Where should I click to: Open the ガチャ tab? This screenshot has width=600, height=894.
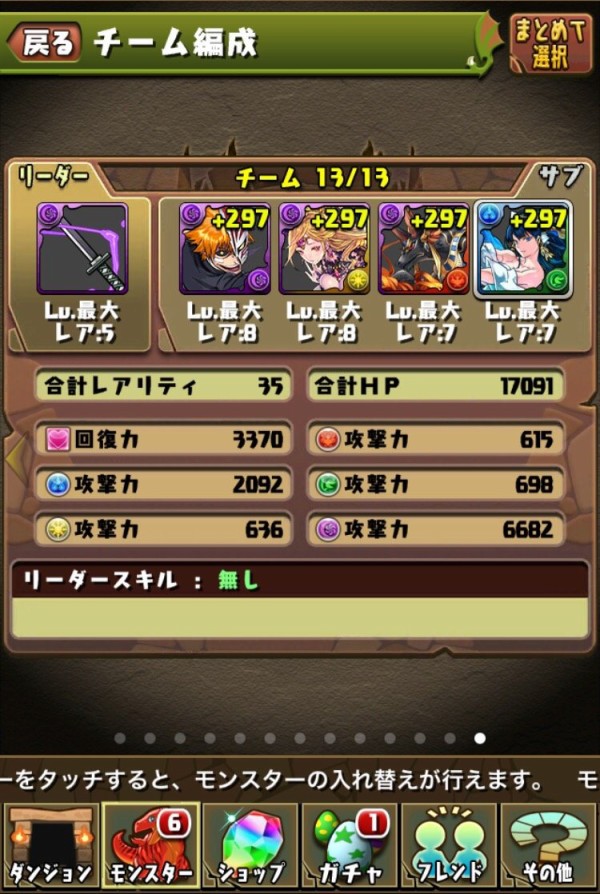tap(349, 845)
